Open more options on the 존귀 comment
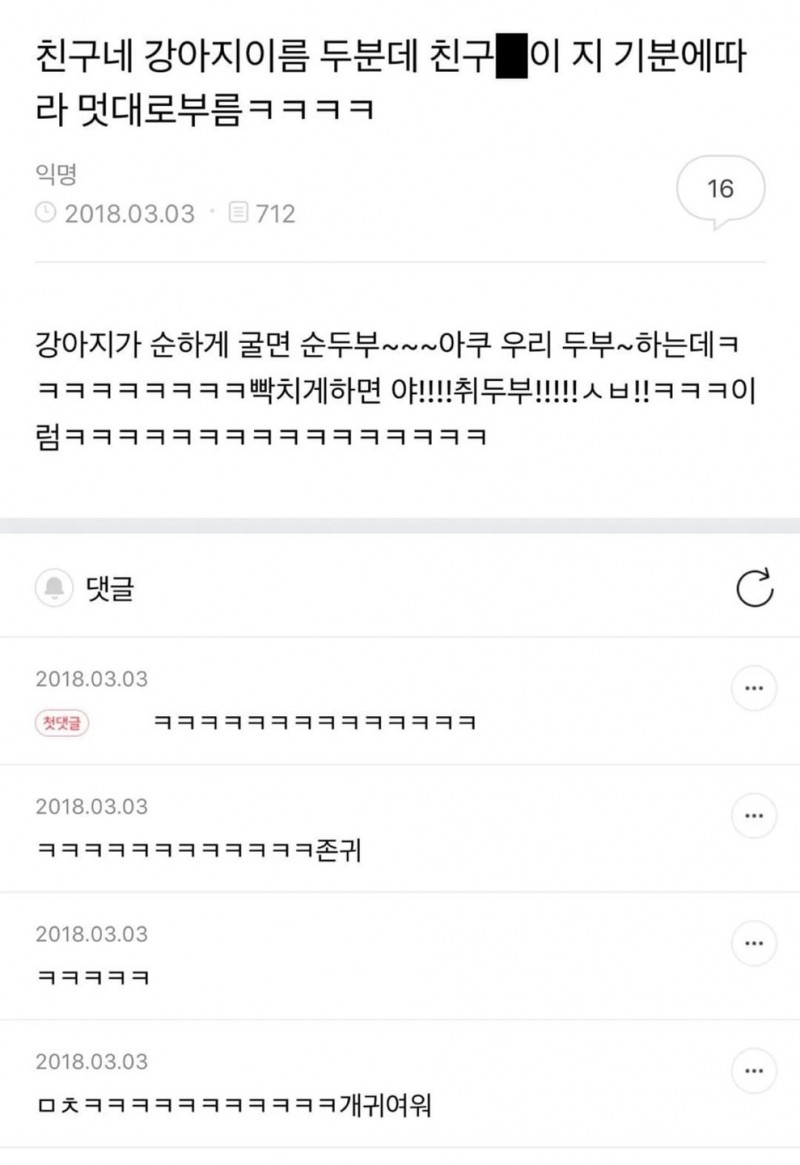The image size is (800, 1165). coord(754,816)
